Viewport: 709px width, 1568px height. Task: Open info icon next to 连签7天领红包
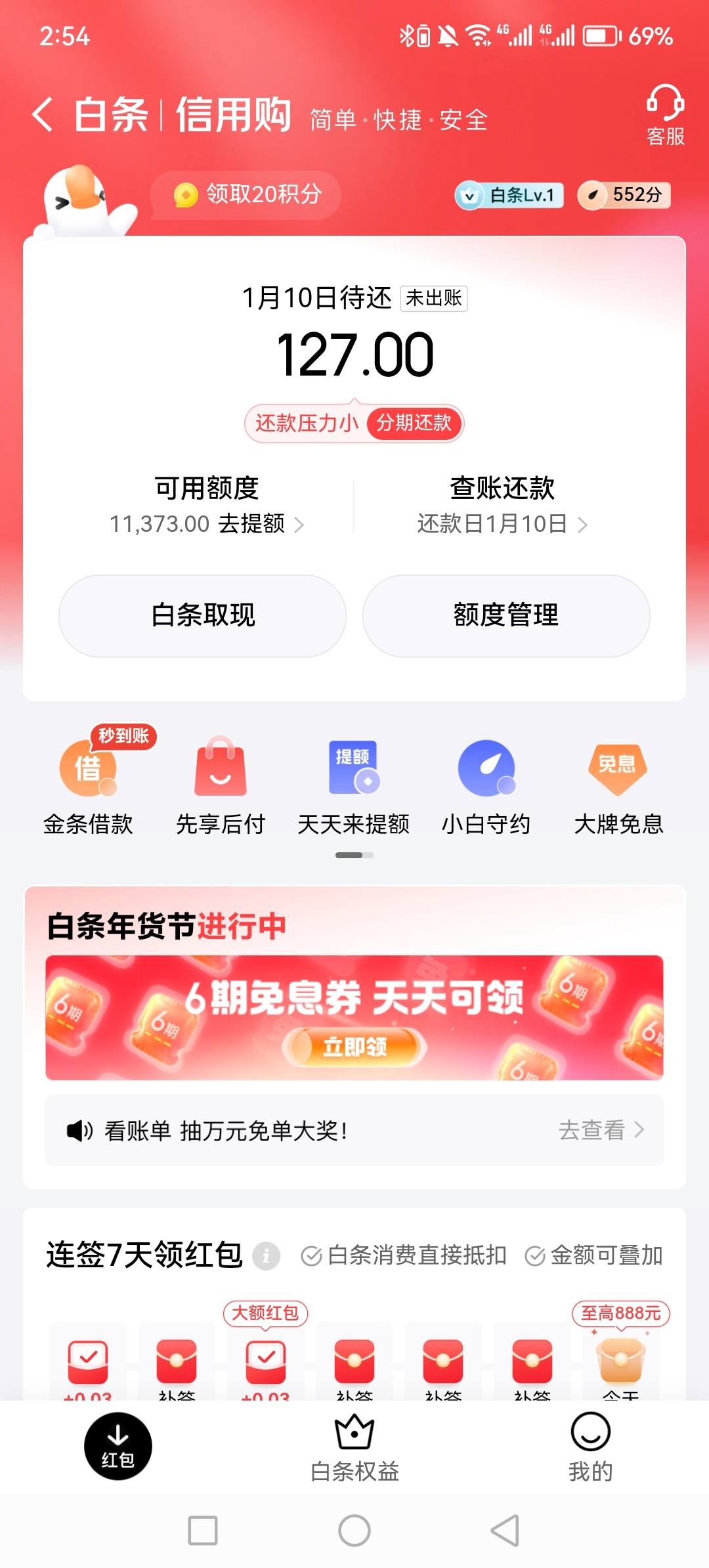267,1256
